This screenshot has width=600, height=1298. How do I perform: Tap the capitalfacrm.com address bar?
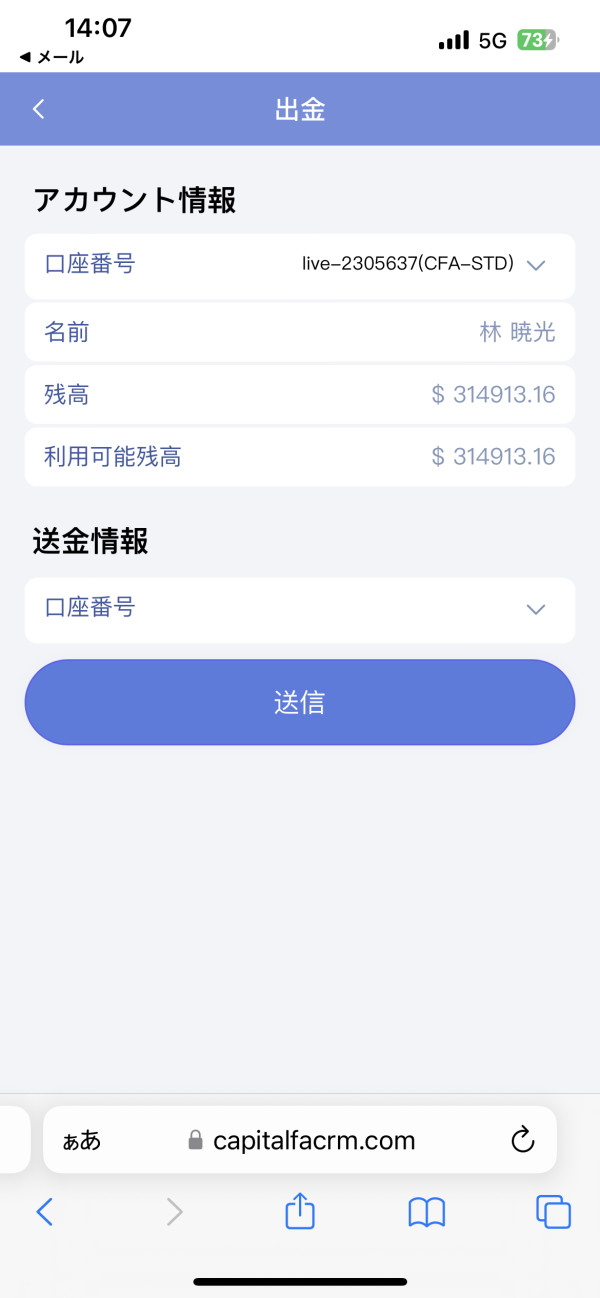pos(300,1140)
